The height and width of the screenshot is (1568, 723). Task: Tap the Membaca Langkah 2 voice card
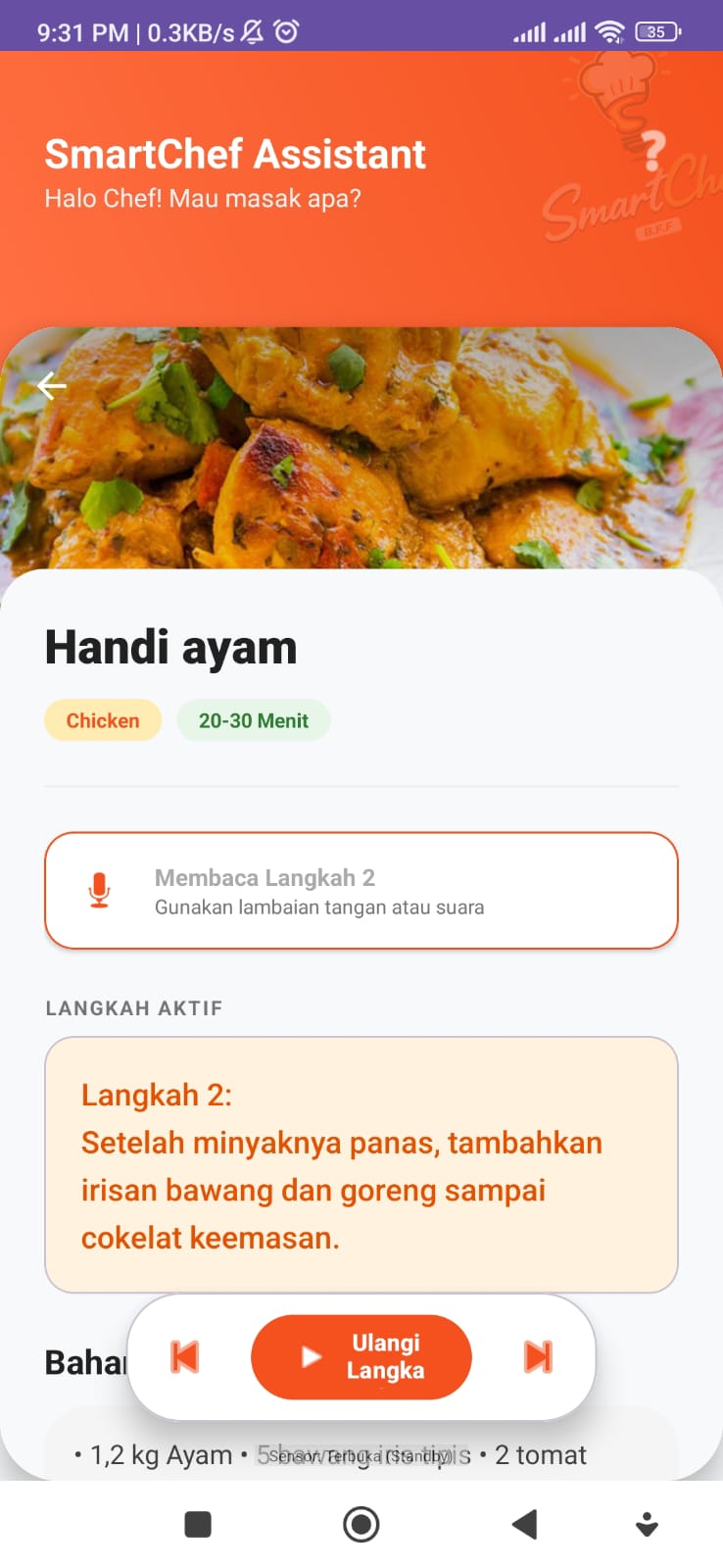pyautogui.click(x=361, y=891)
